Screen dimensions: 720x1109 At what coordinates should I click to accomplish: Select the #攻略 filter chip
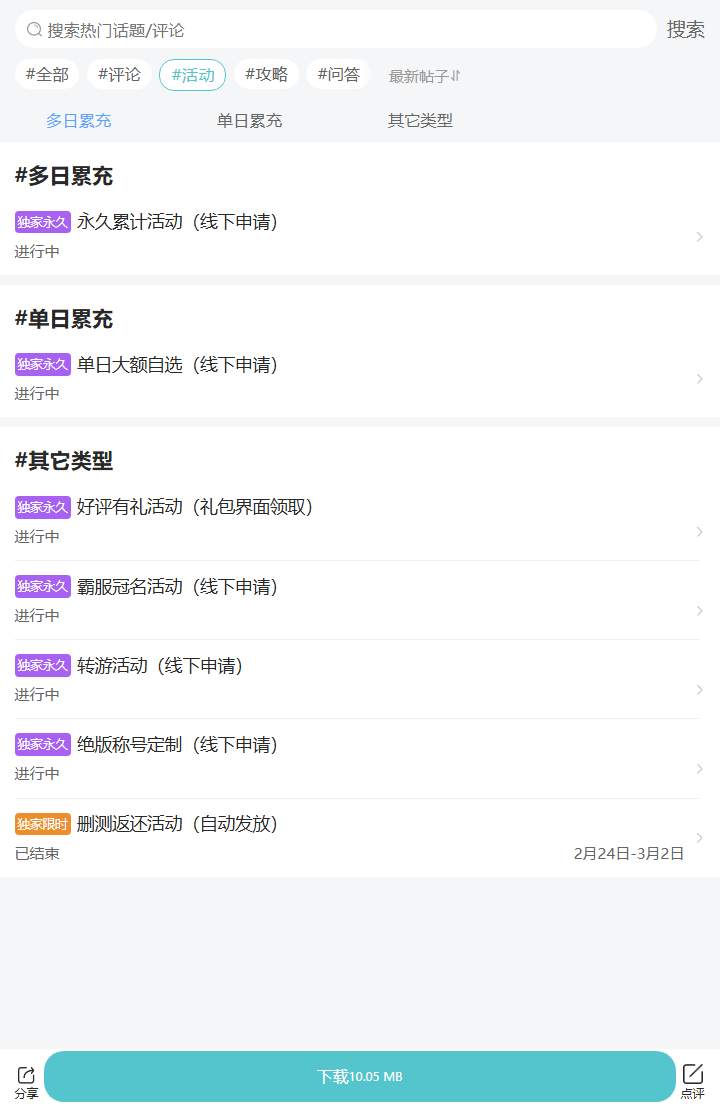[266, 75]
